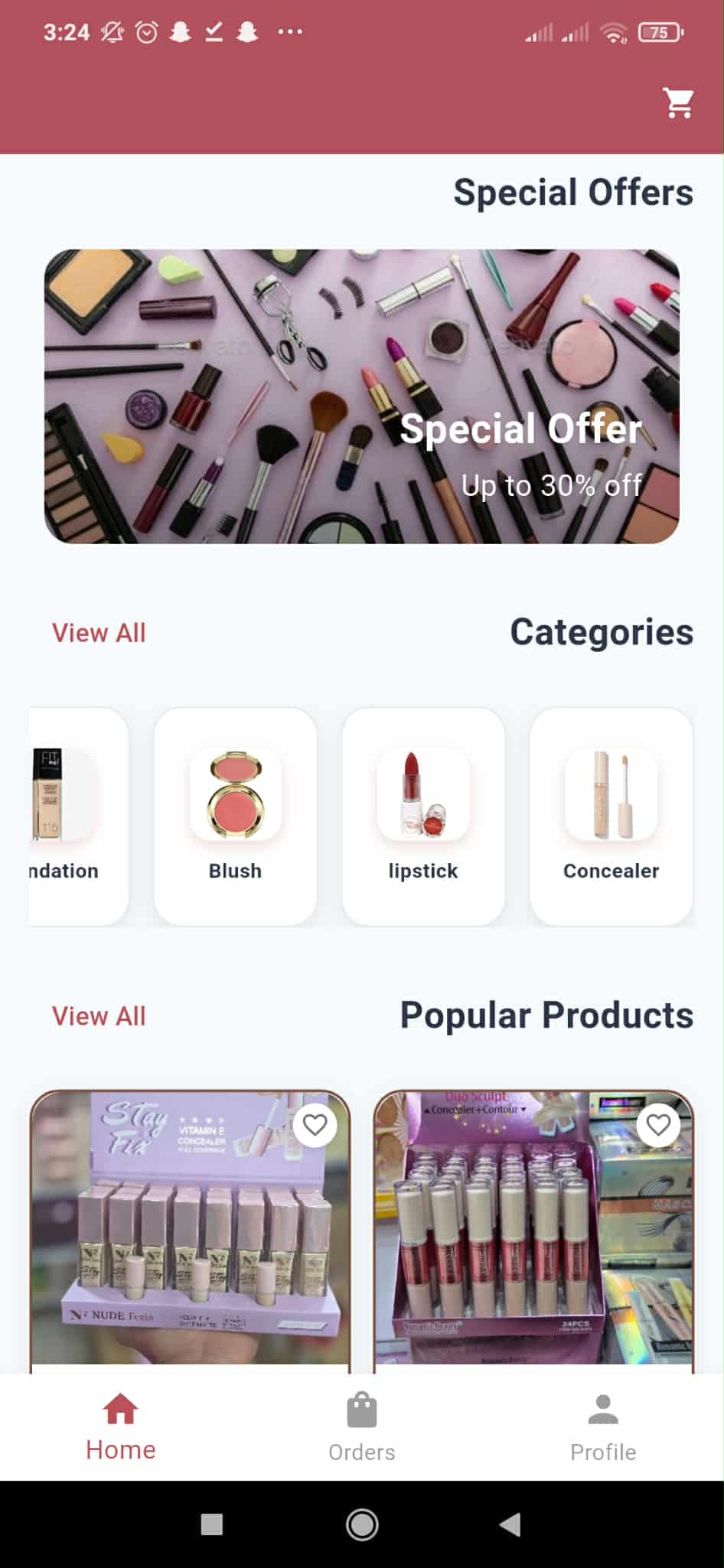
Task: Tap the system back button
Action: (510, 1524)
